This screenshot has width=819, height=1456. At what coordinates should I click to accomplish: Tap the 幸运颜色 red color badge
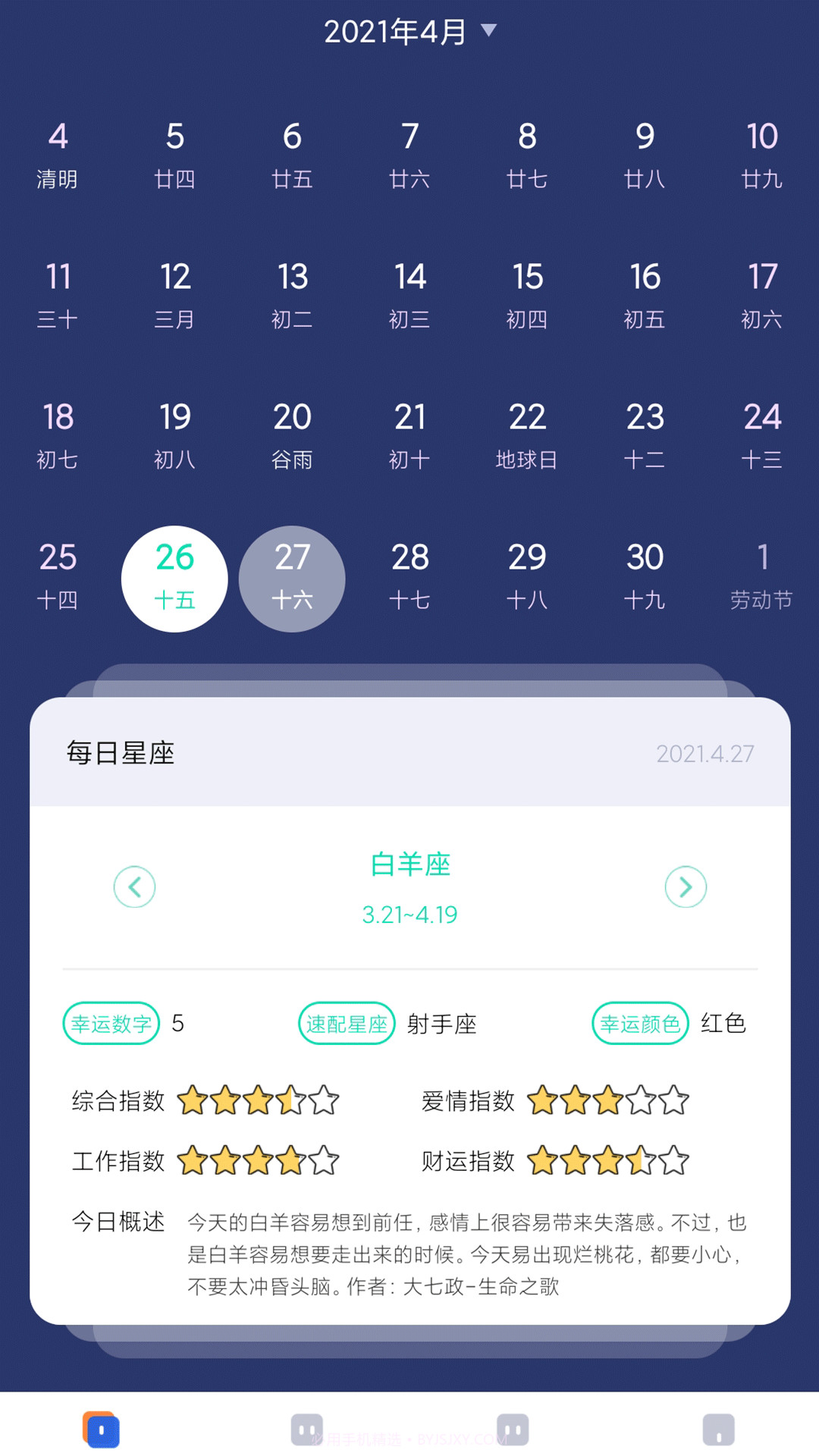click(x=640, y=1023)
